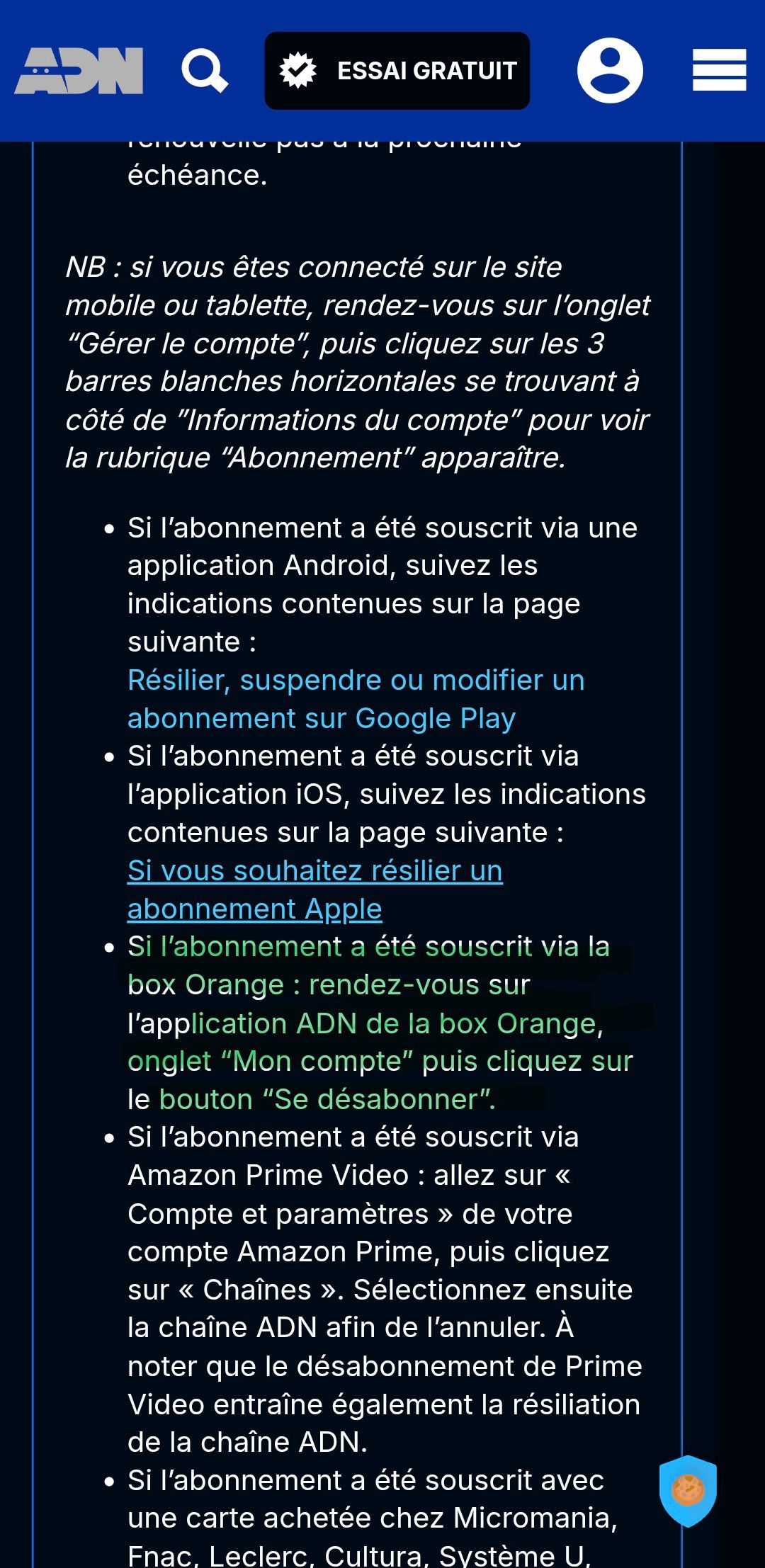Open the hamburger menu
Screen dimensions: 765x1568
[719, 70]
